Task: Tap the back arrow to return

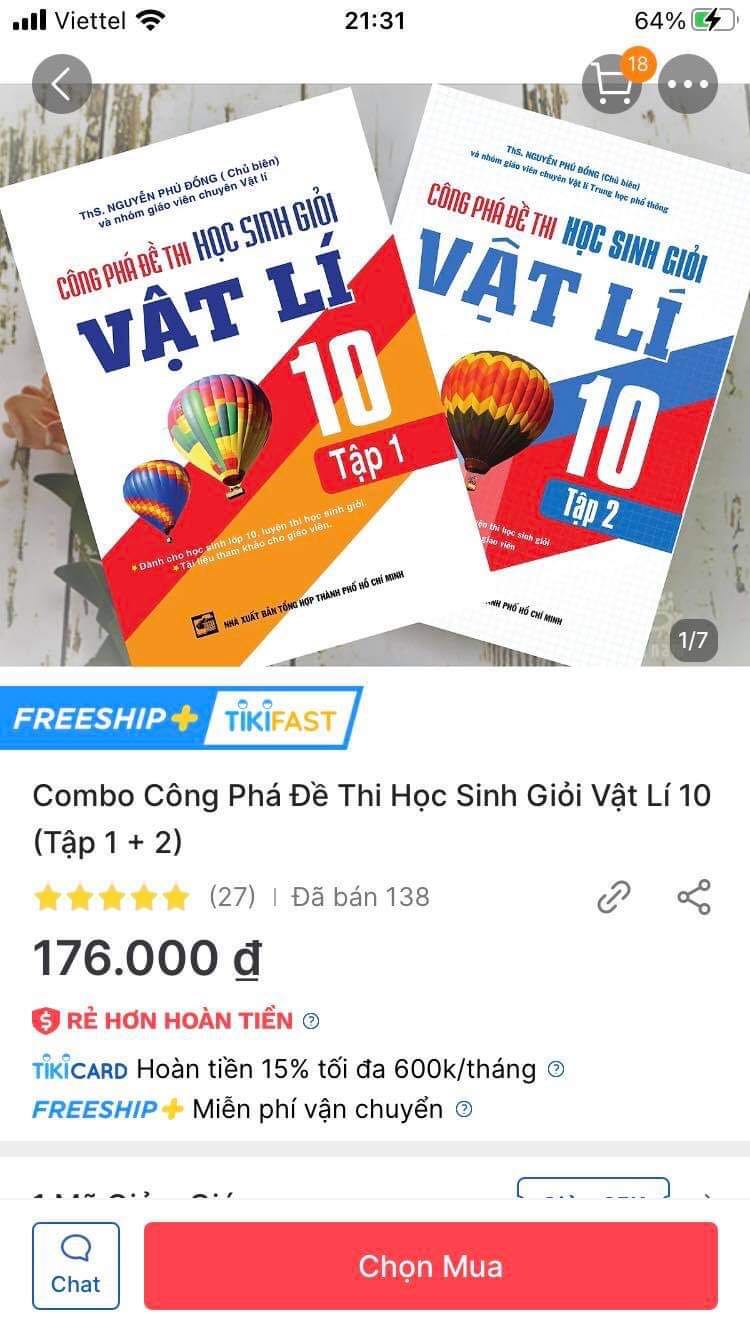Action: 62,84
